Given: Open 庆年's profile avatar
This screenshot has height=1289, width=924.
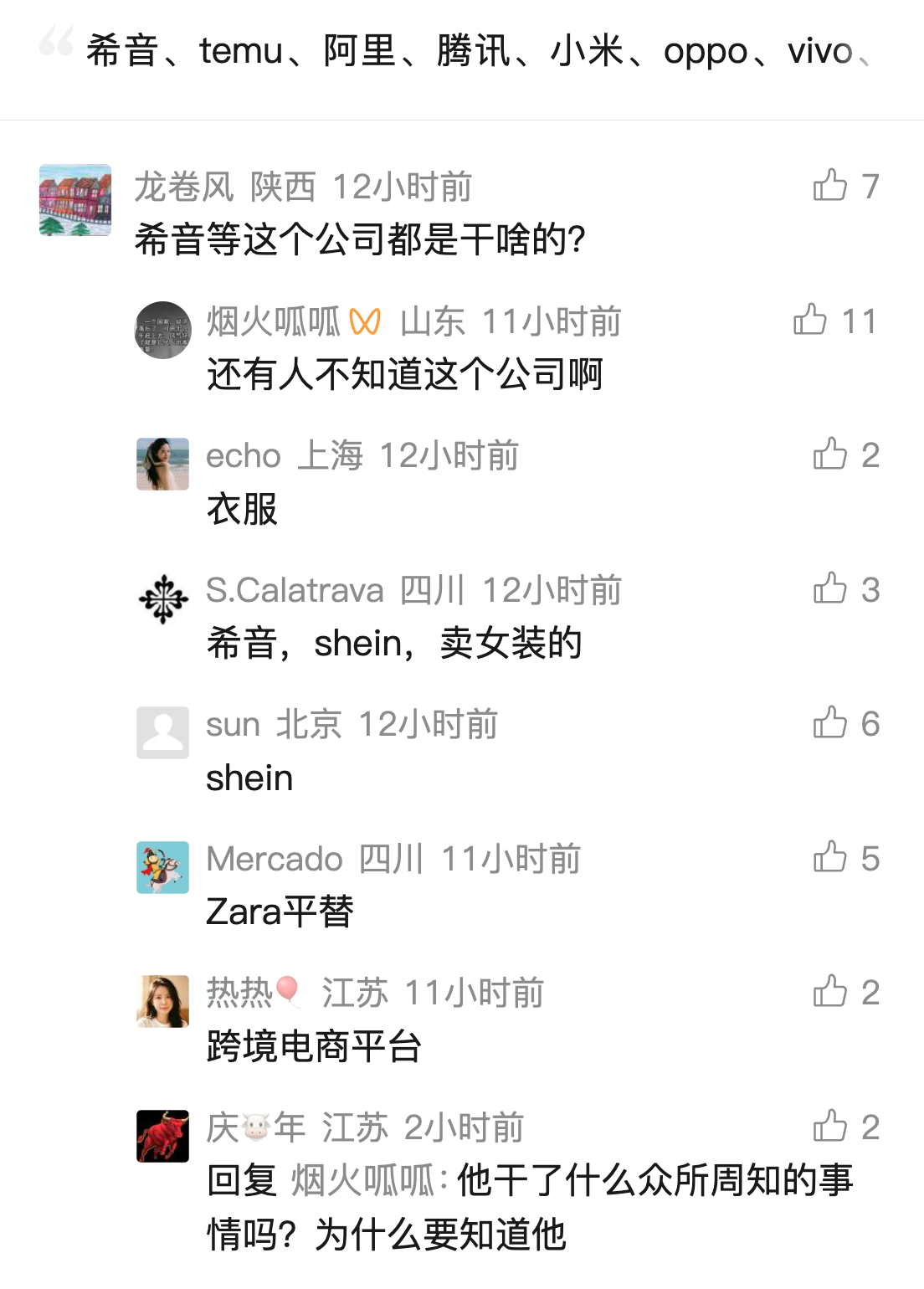Looking at the screenshot, I should pyautogui.click(x=163, y=1136).
